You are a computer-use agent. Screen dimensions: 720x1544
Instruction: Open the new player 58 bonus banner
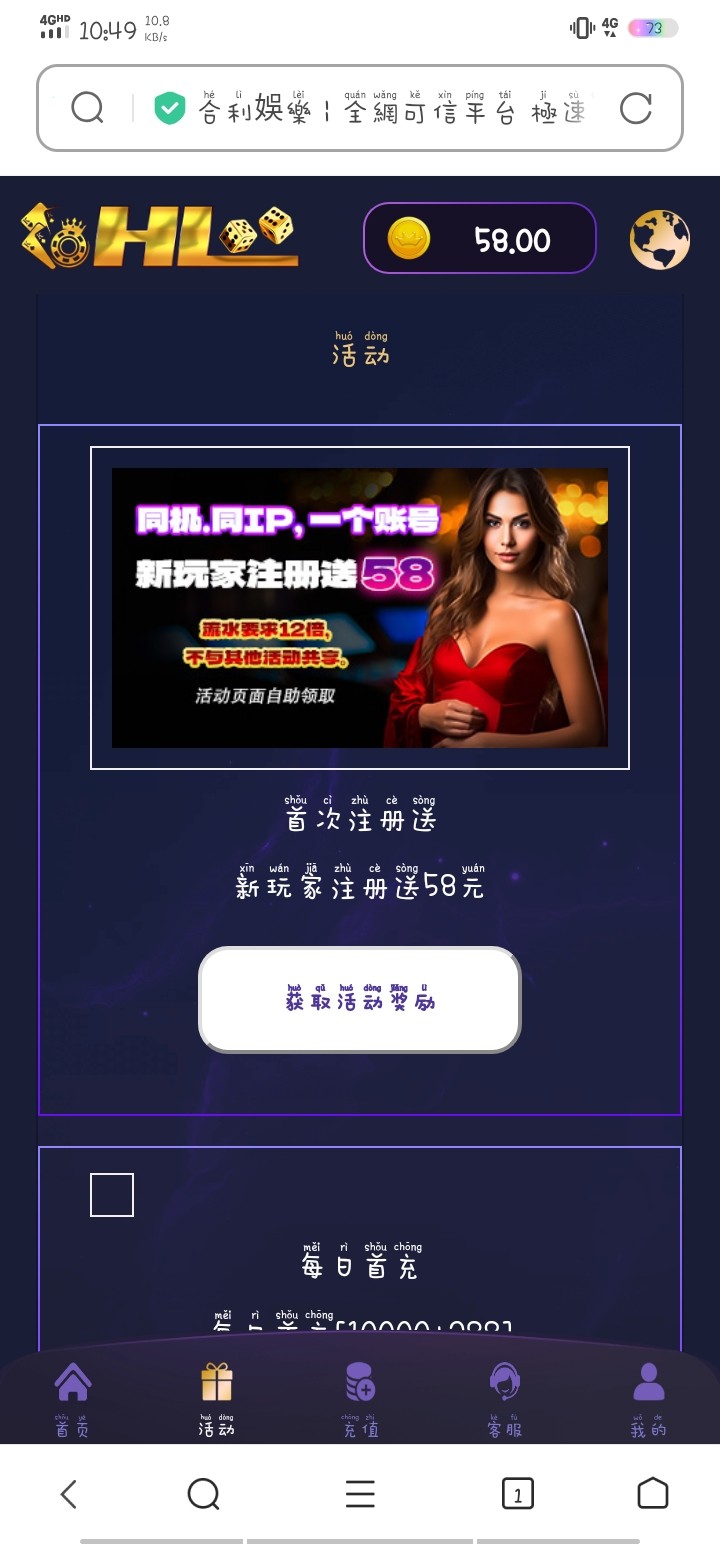click(360, 608)
